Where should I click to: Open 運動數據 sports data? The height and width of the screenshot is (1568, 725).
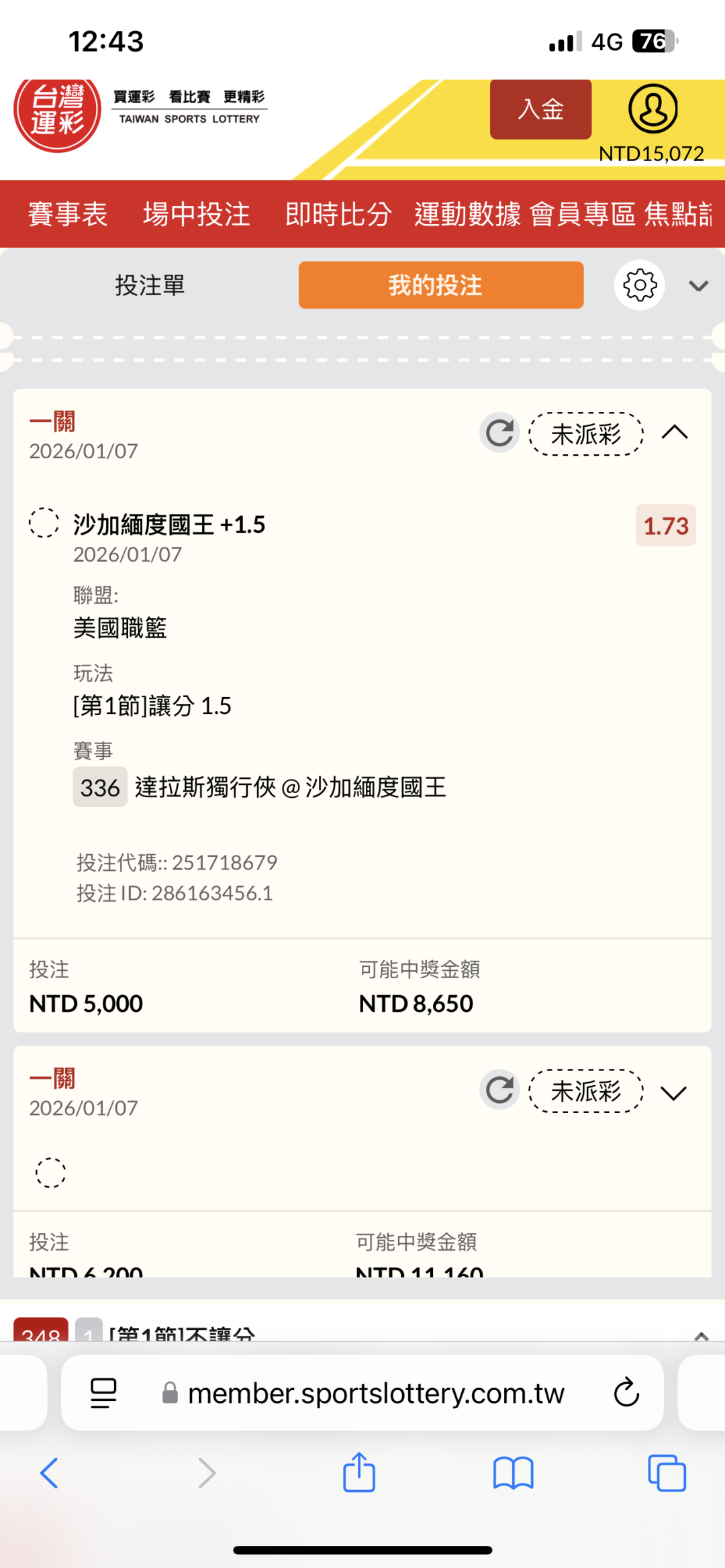coord(467,215)
